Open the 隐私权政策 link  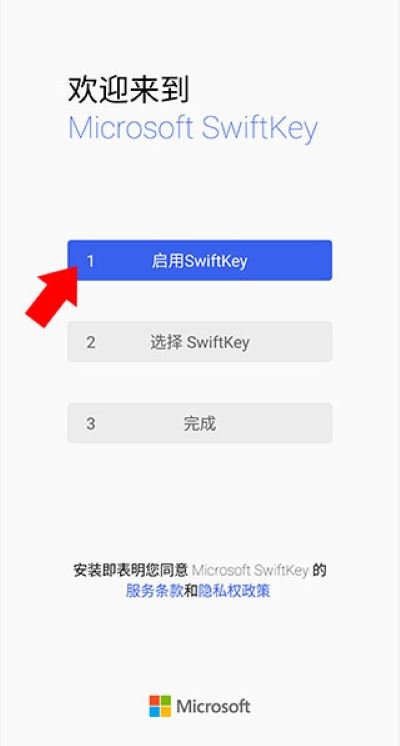[234, 591]
